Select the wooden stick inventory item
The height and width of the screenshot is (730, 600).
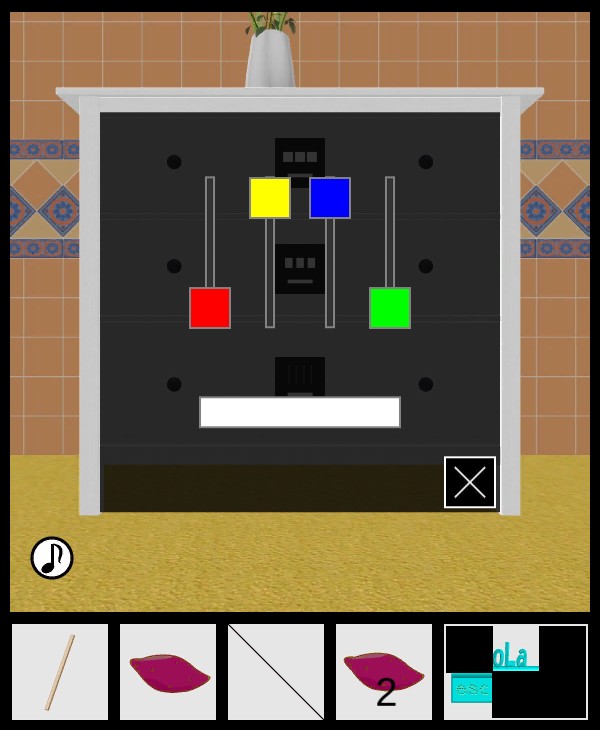point(60,672)
